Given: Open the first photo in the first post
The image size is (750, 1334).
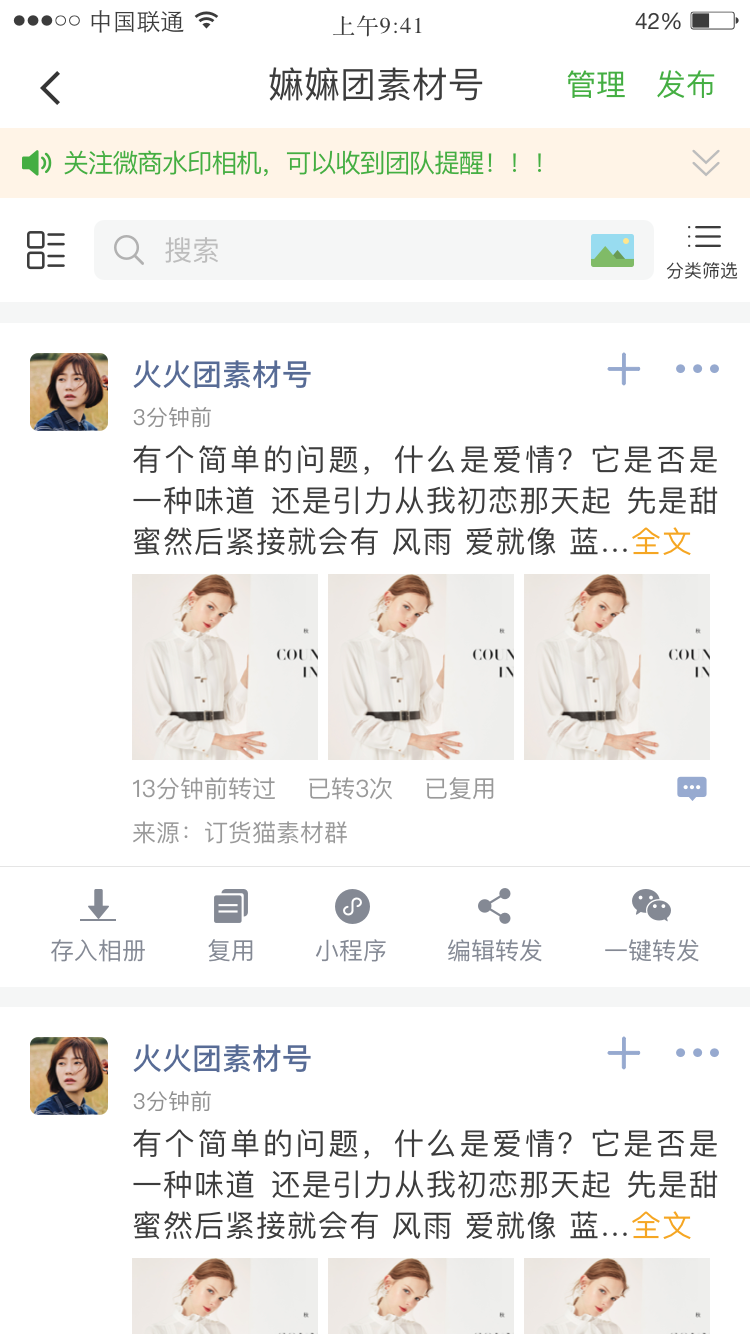Looking at the screenshot, I should pos(225,666).
